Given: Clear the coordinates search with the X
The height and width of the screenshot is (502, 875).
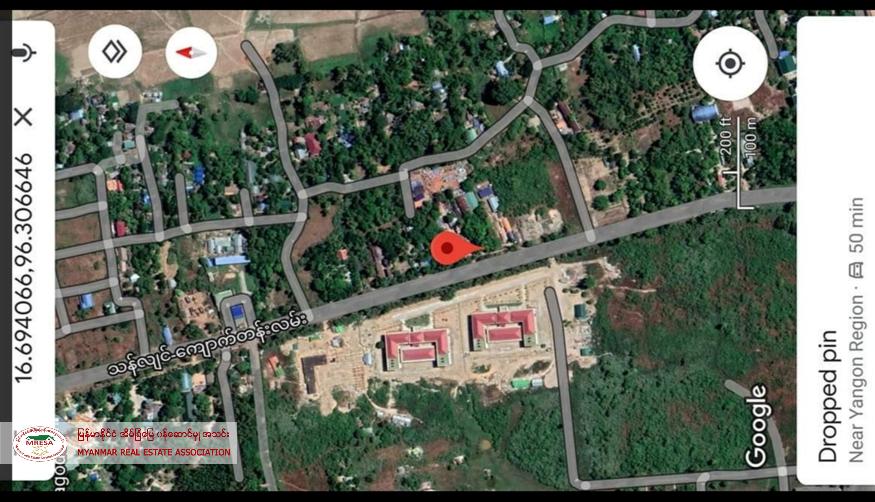Looking at the screenshot, I should [x=23, y=116].
